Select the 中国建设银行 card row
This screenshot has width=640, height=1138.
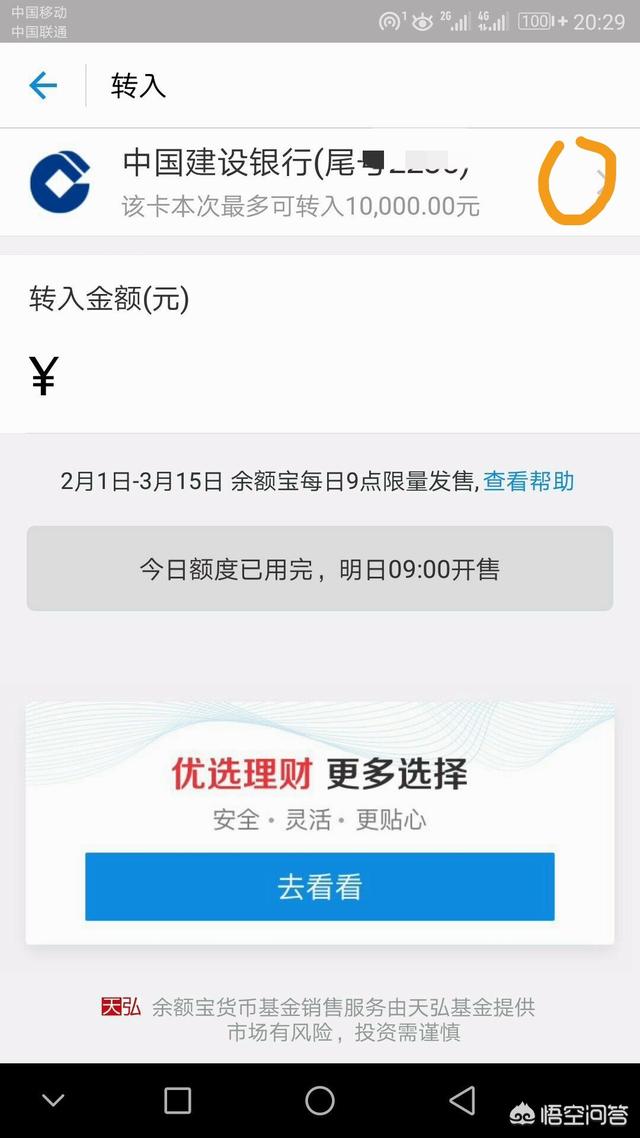(x=320, y=182)
